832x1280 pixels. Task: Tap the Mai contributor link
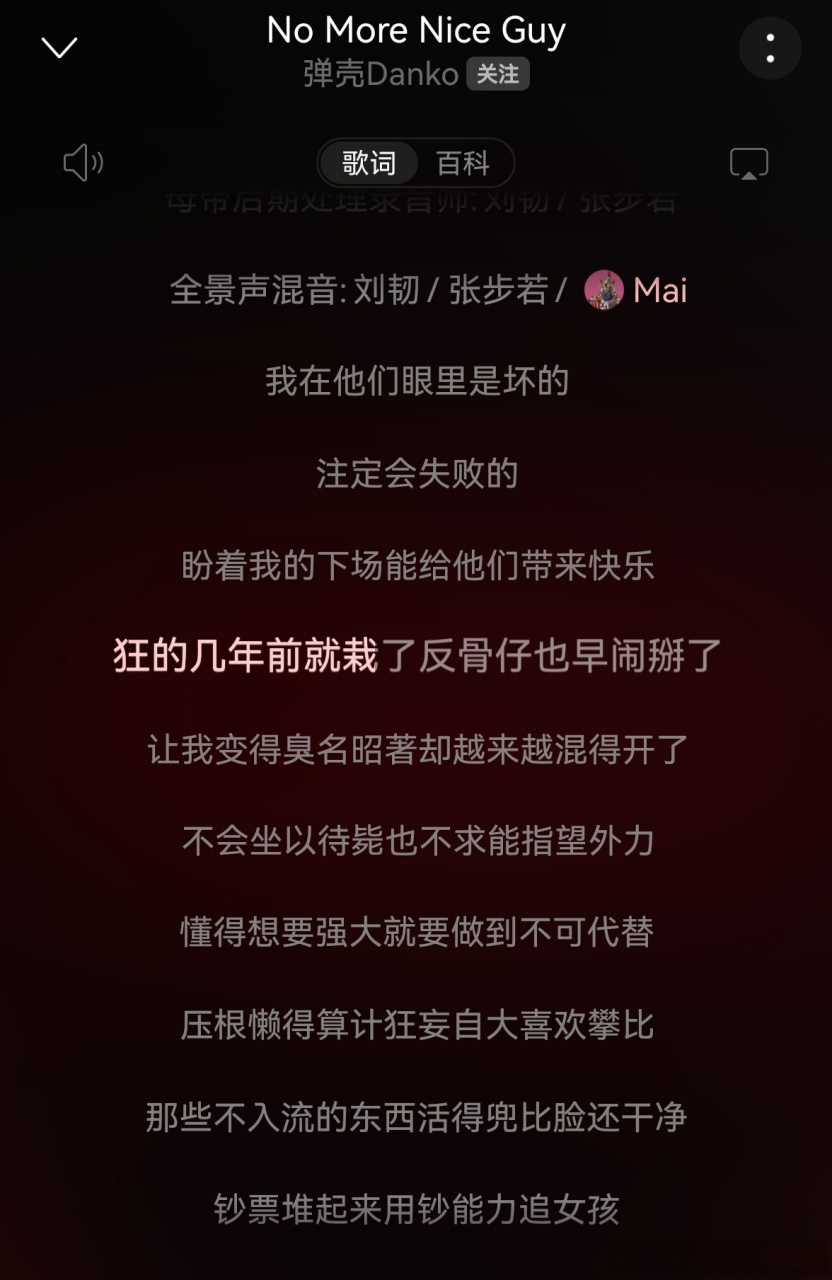(660, 291)
